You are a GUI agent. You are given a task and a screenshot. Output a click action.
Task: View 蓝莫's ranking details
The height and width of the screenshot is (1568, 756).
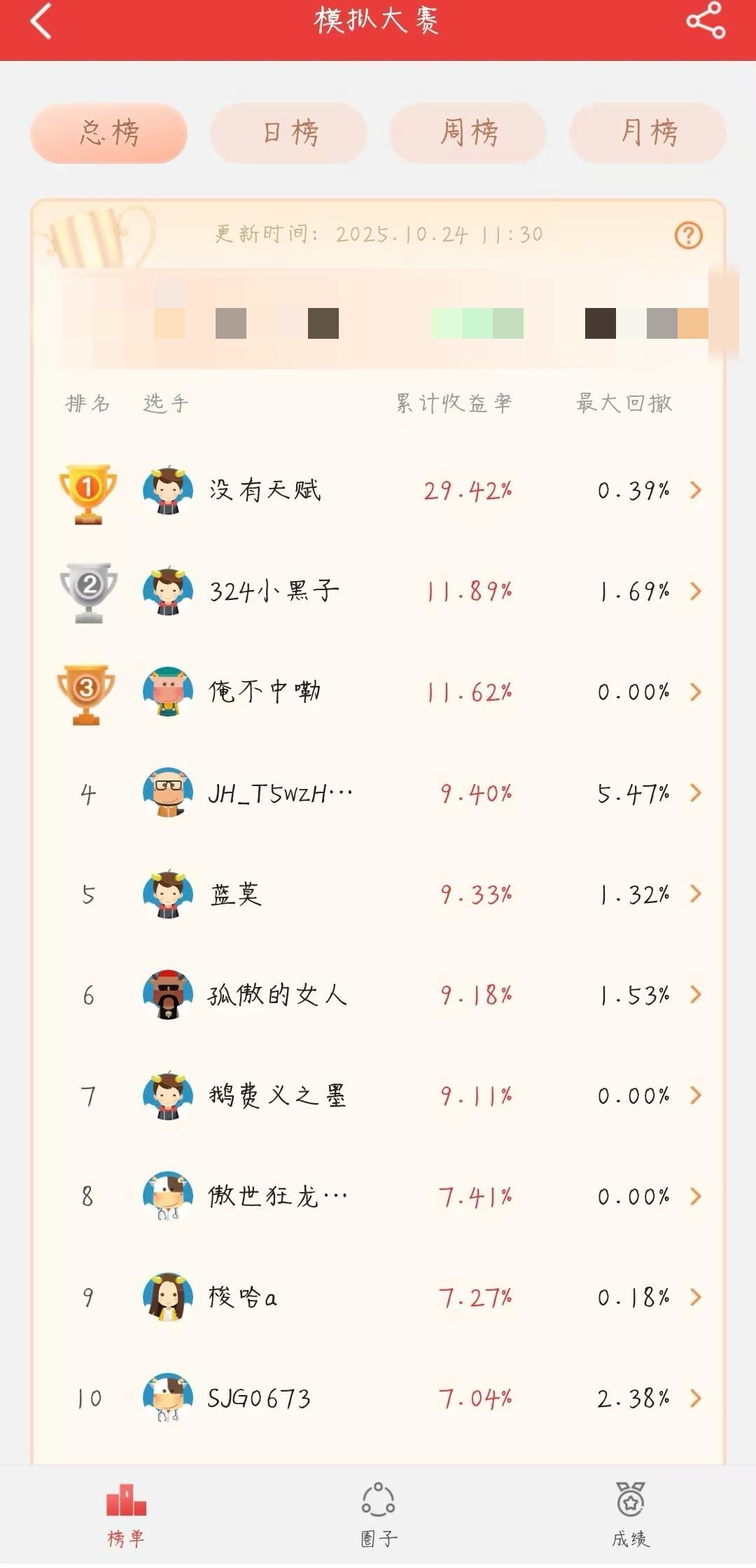point(378,894)
